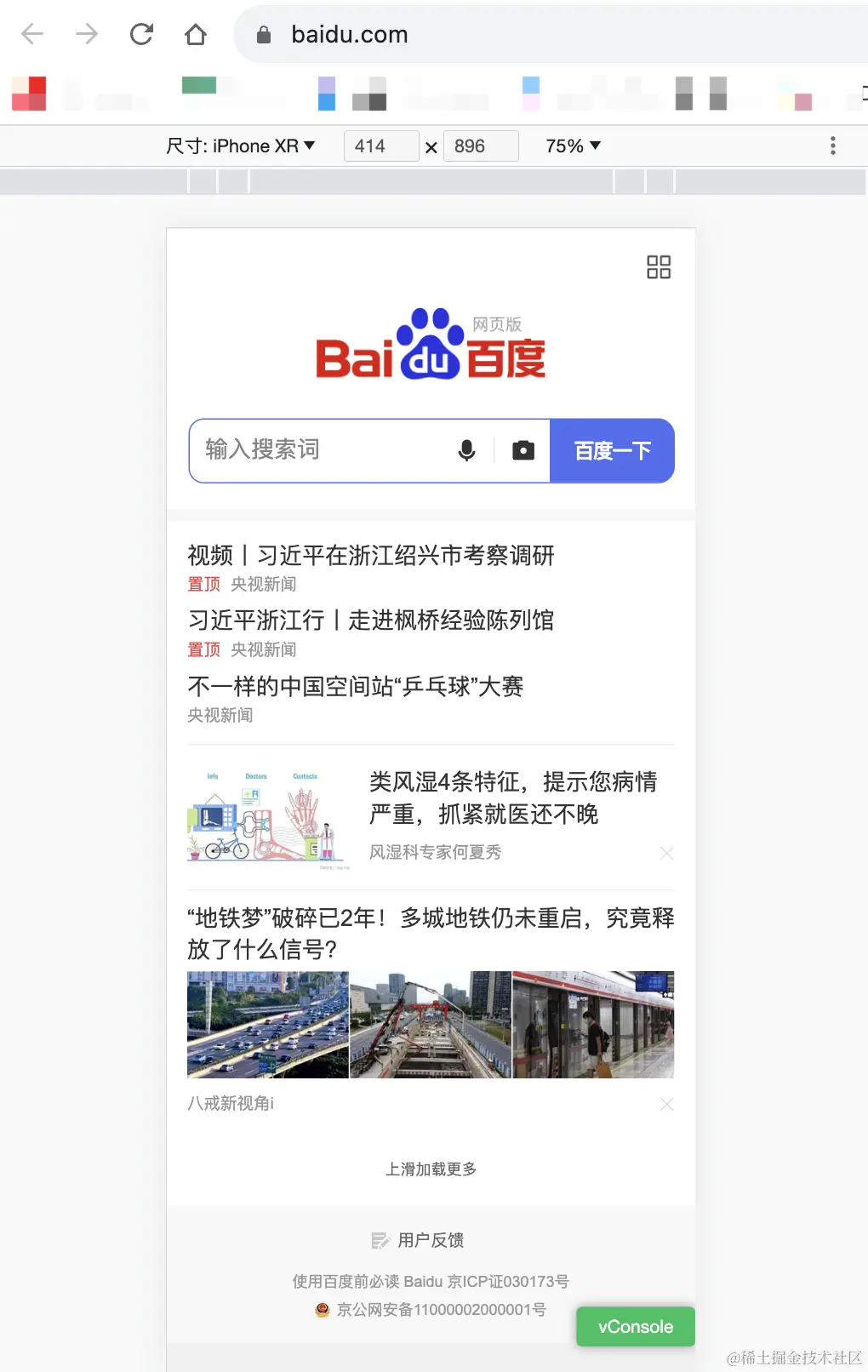Open the 京公网安备 registration link
Screen dimensions: 868x1372
click(x=439, y=1310)
